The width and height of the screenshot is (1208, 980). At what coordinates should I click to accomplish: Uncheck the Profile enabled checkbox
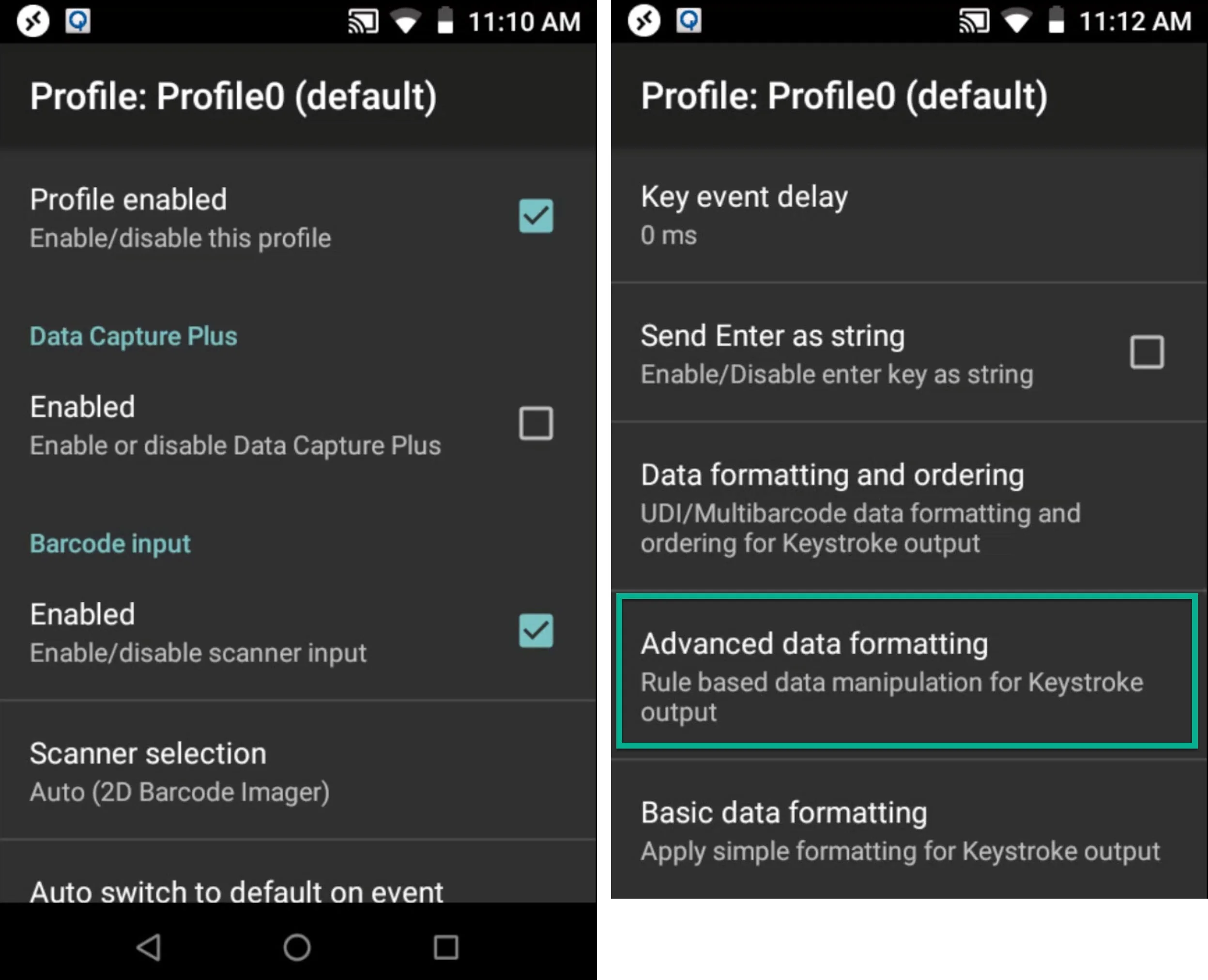[x=535, y=215]
